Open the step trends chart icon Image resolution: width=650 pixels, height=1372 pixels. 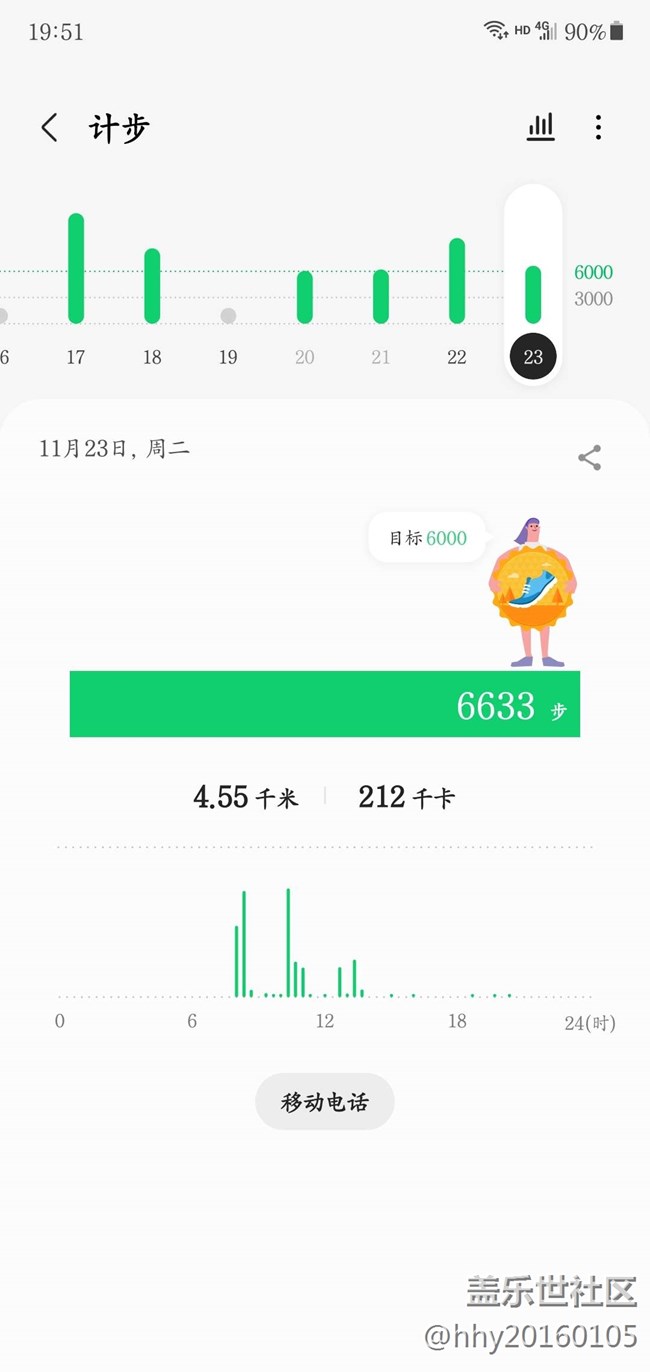(x=541, y=127)
